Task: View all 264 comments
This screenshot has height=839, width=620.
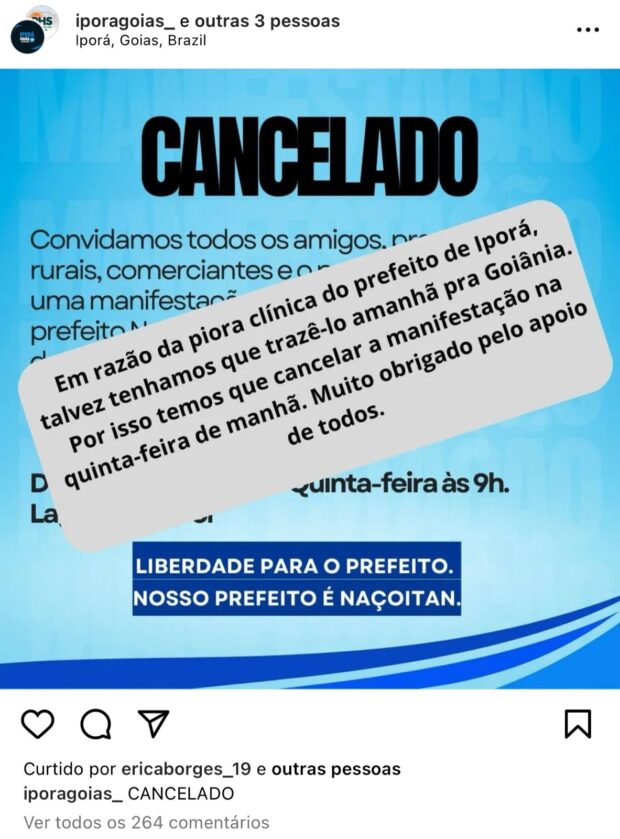Action: (x=146, y=822)
